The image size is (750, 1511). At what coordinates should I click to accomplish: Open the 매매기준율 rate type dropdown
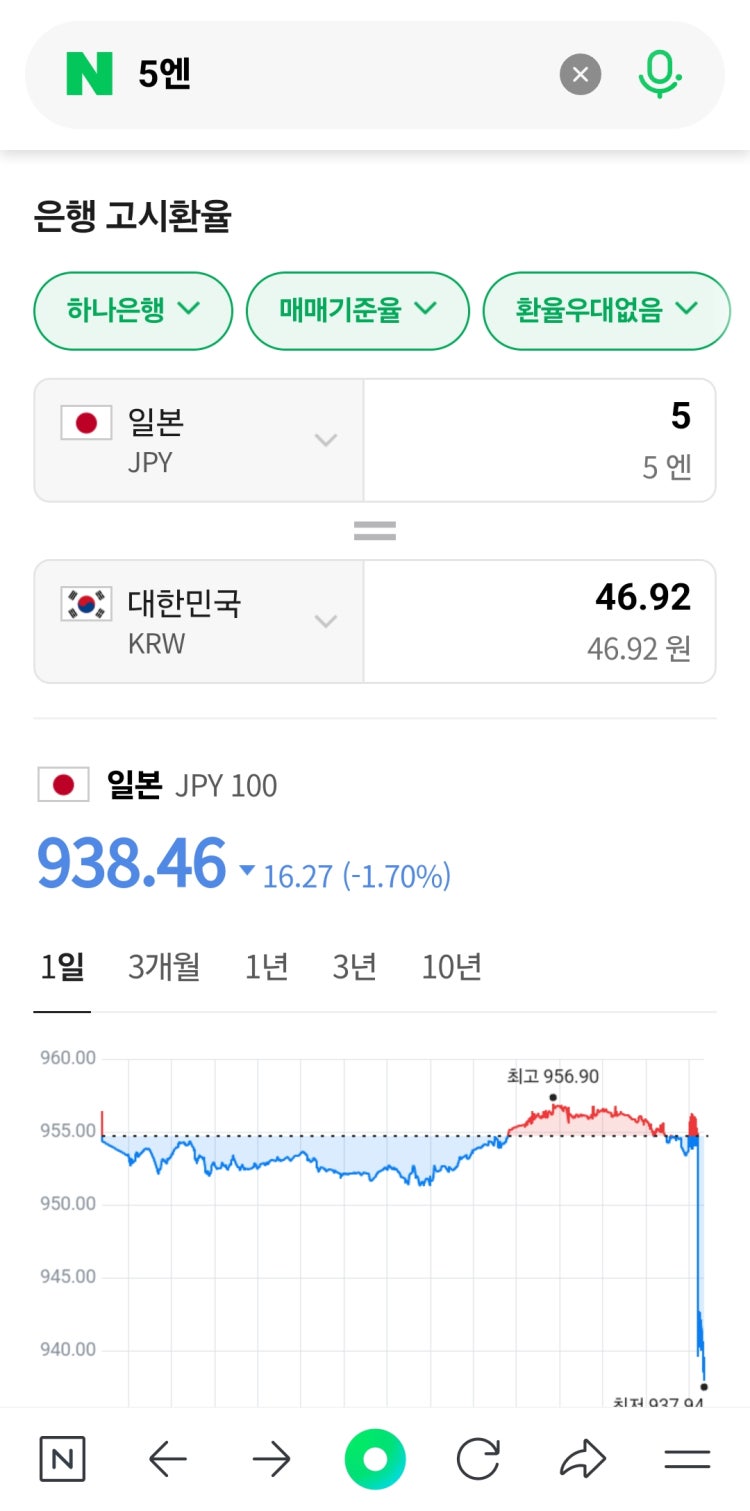pos(357,311)
